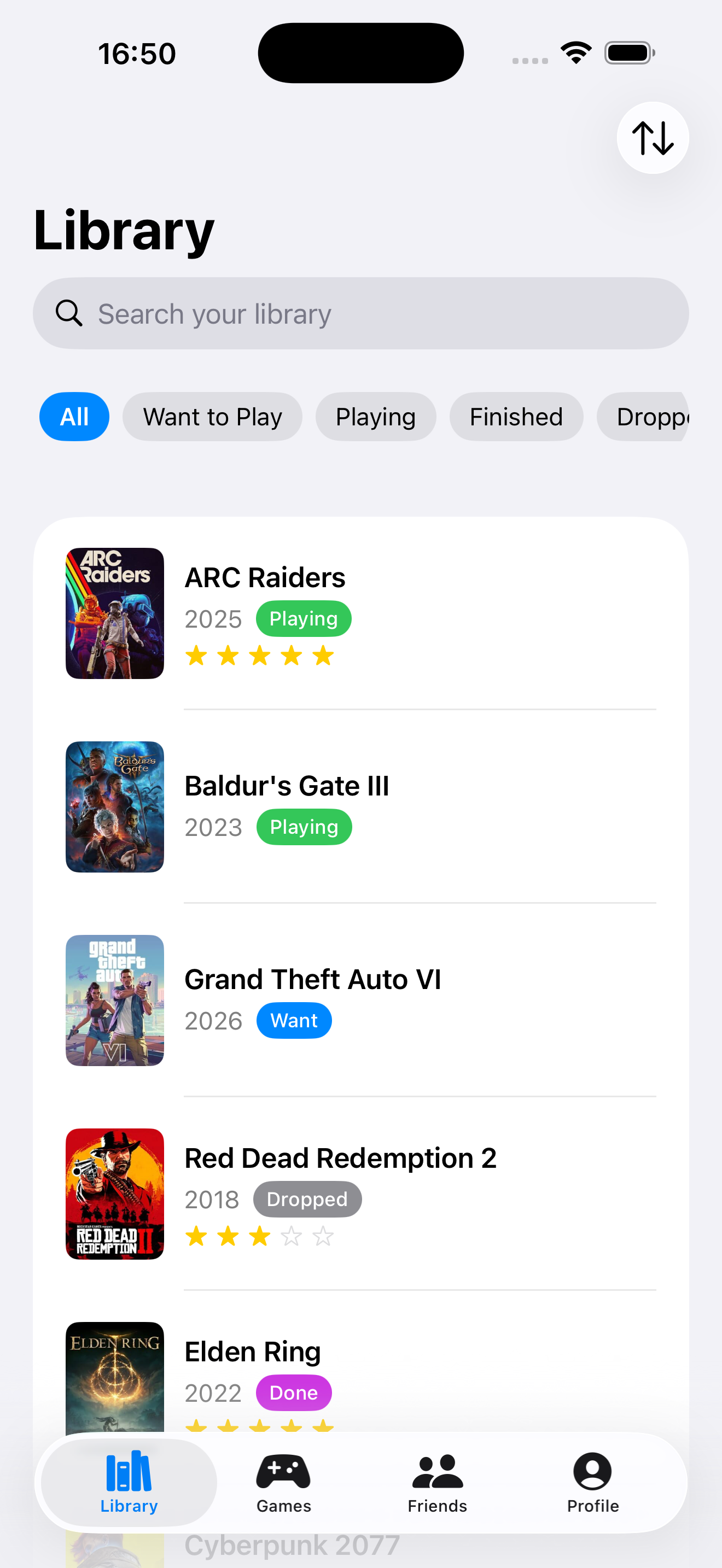Set ARC Raiders rating to four stars
This screenshot has width=722, height=1568.
coord(292,656)
